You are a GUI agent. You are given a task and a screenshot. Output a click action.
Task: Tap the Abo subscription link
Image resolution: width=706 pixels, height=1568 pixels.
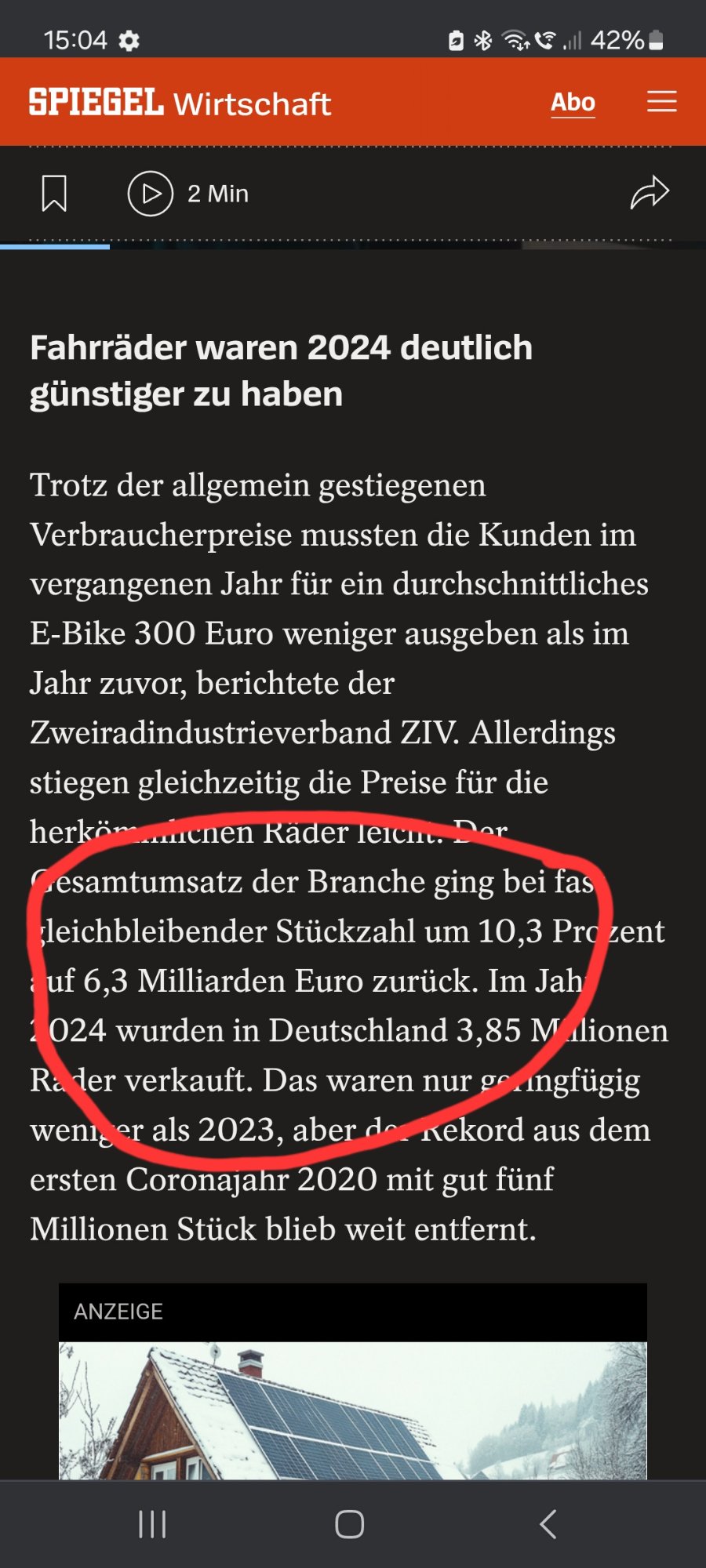click(573, 102)
